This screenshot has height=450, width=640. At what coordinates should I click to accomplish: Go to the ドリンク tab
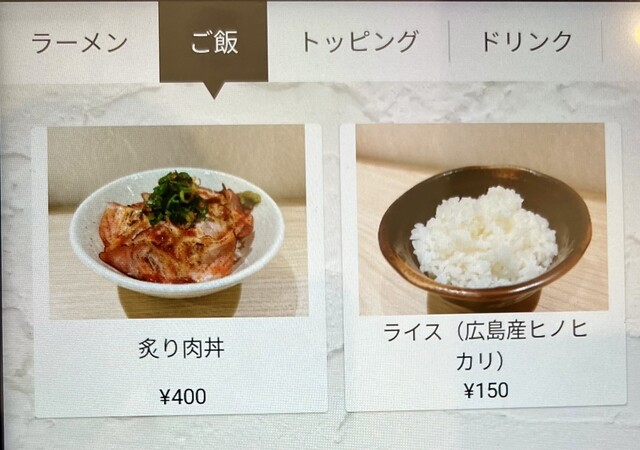[526, 42]
